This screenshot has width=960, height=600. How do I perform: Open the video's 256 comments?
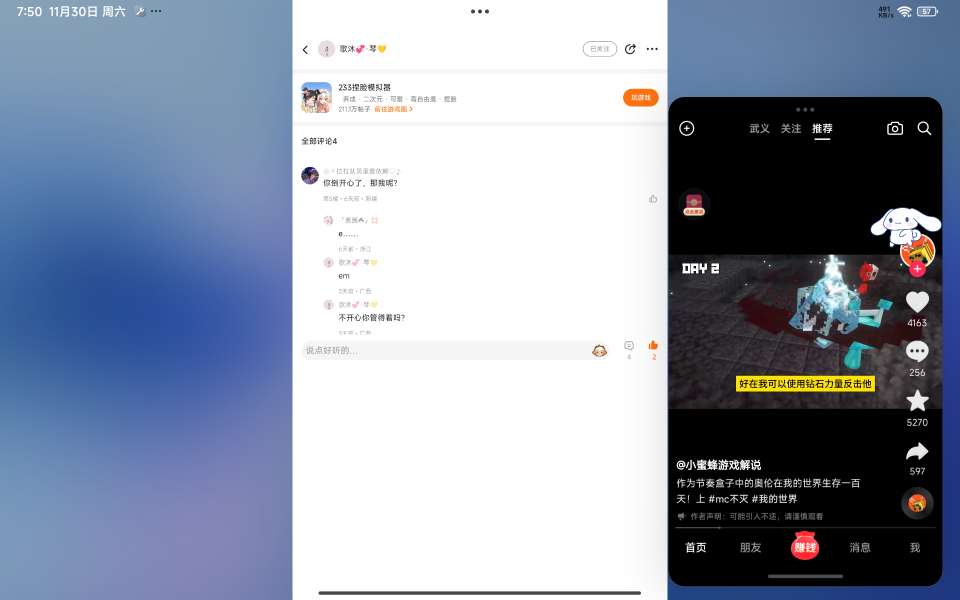(x=917, y=351)
